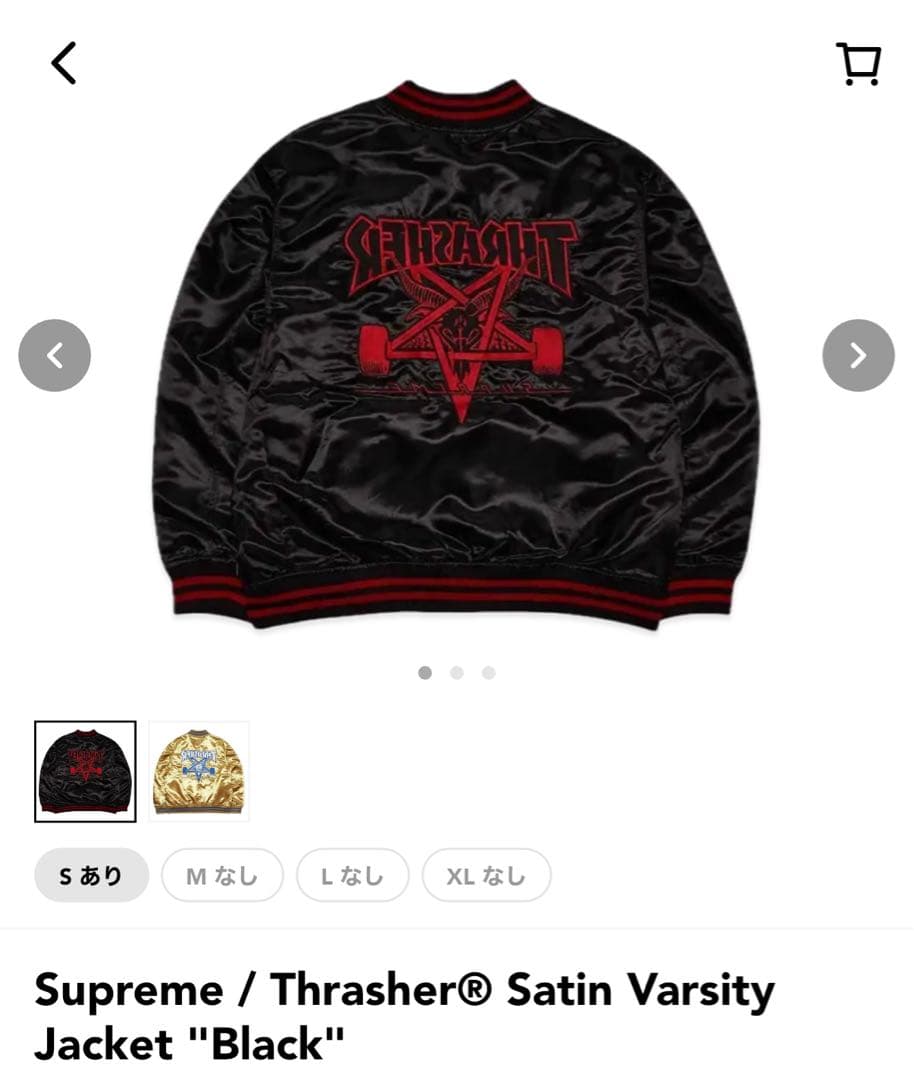Click the M なし size option

pyautogui.click(x=222, y=874)
